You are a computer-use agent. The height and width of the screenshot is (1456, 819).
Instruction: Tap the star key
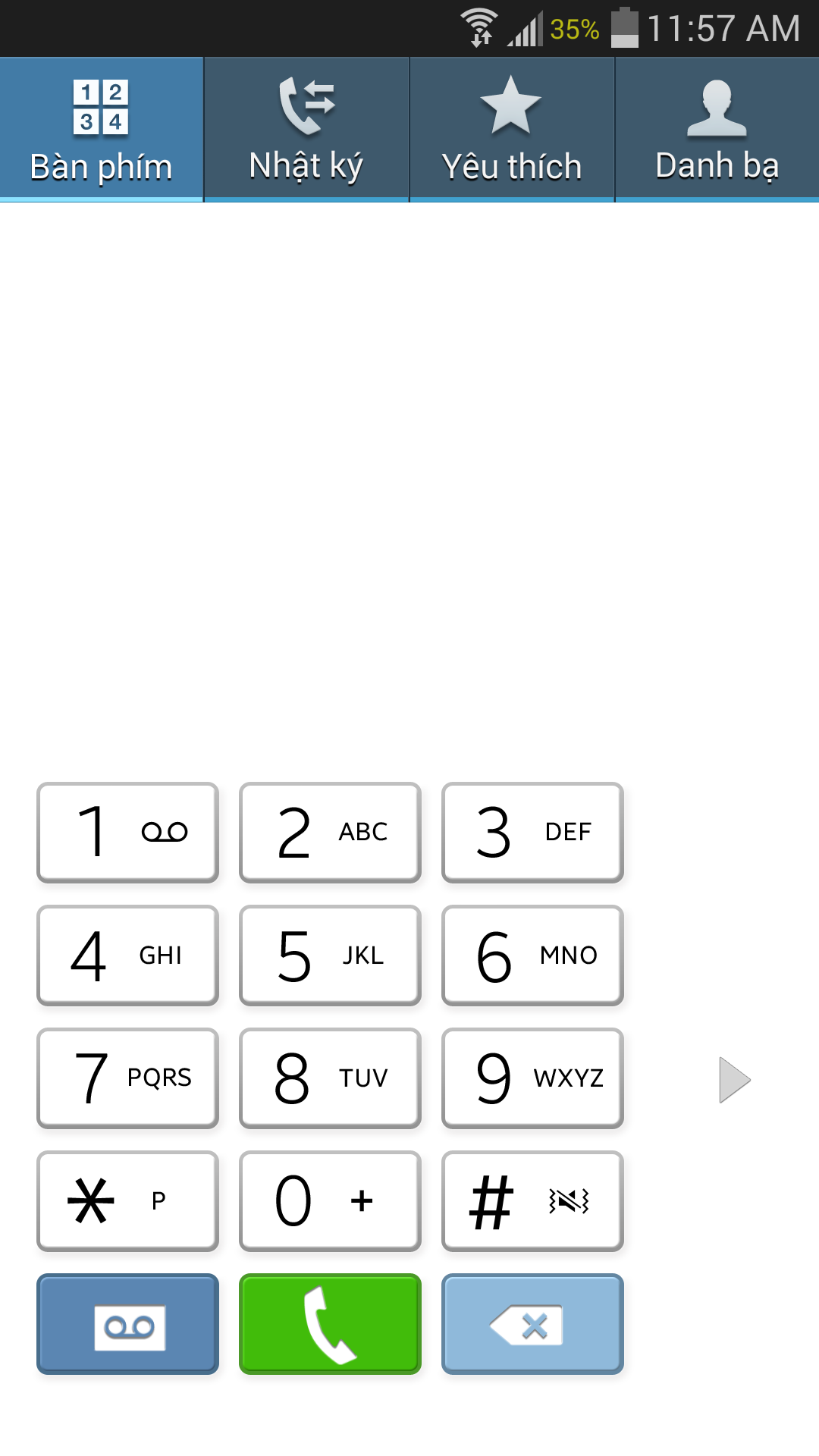pyautogui.click(x=127, y=1200)
